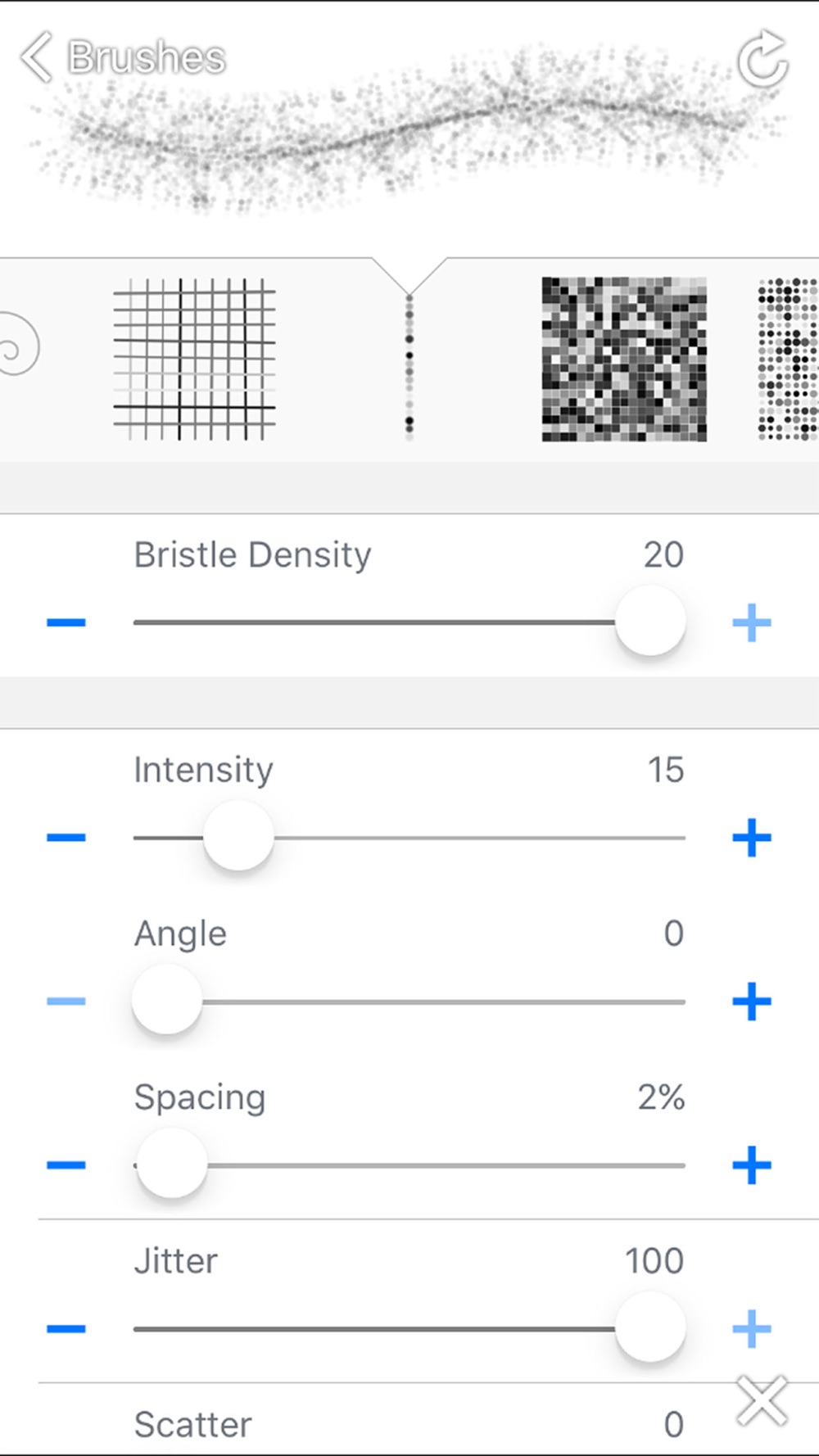819x1456 pixels.
Task: Tap the Intensity slider track
Action: point(409,838)
